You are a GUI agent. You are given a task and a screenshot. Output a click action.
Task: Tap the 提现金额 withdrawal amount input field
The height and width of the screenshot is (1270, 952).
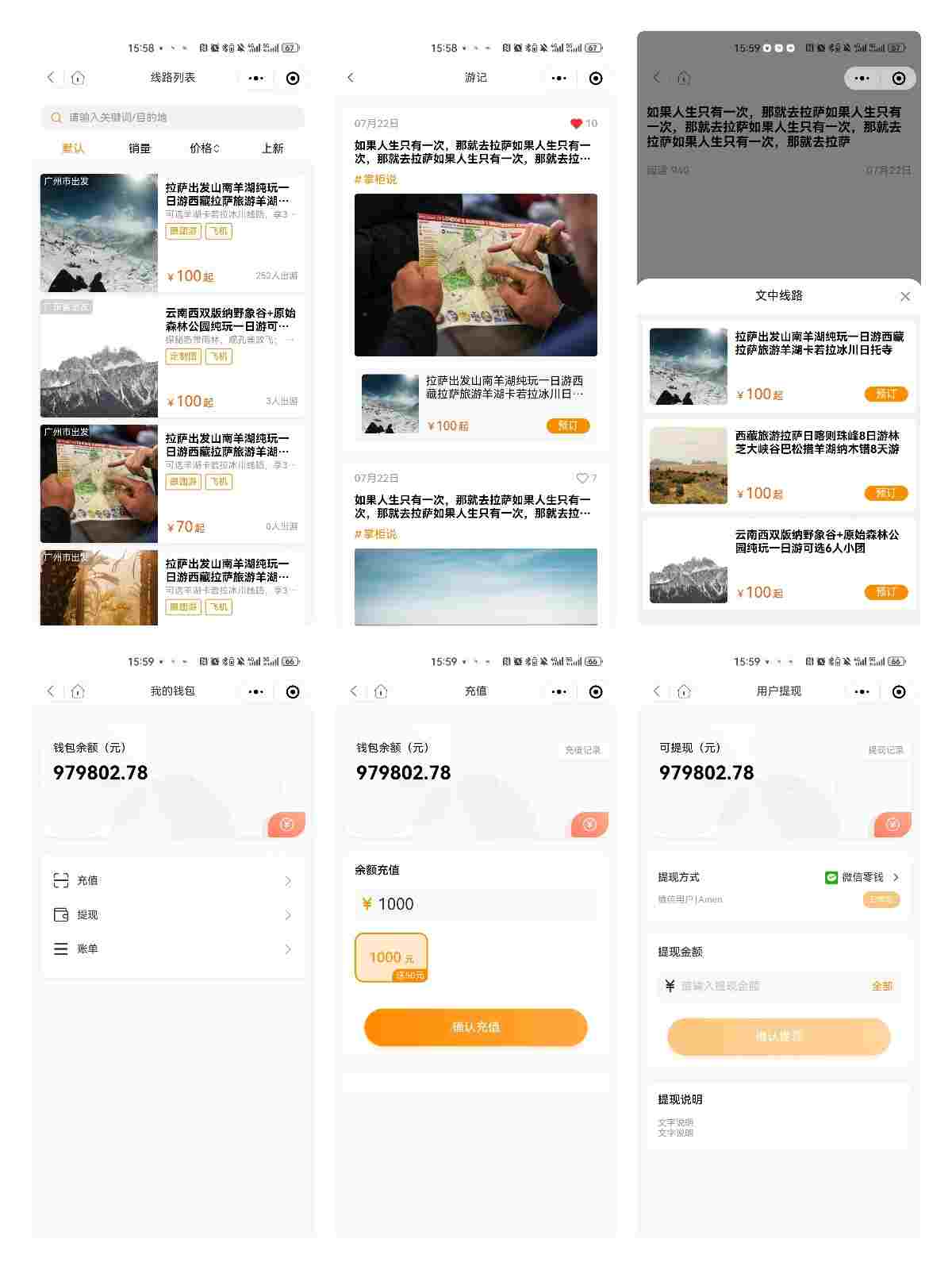762,986
